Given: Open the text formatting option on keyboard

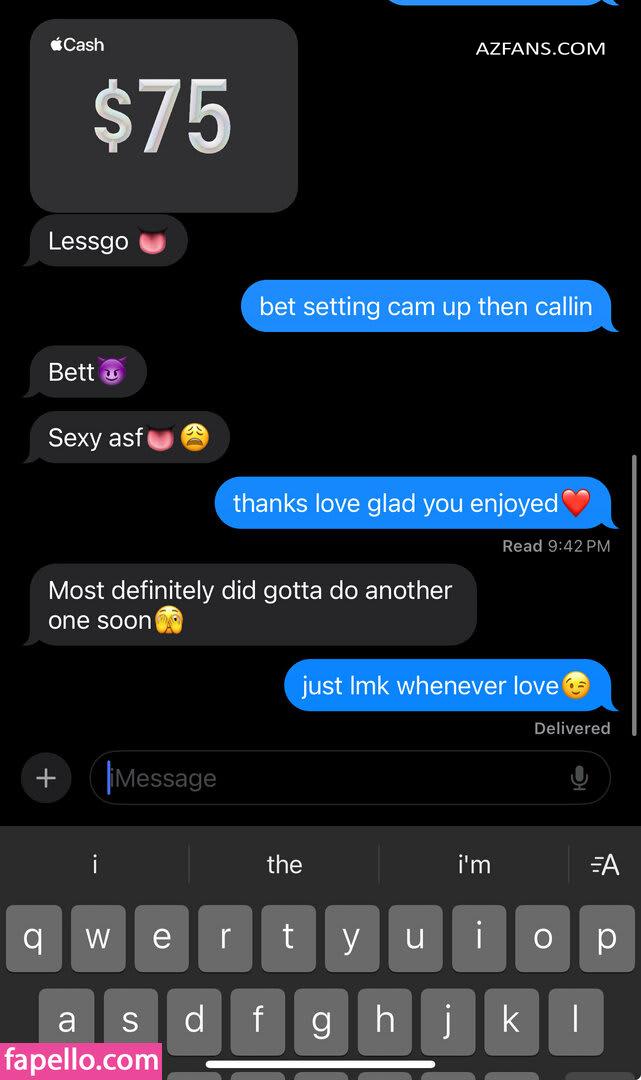Looking at the screenshot, I should tap(605, 864).
